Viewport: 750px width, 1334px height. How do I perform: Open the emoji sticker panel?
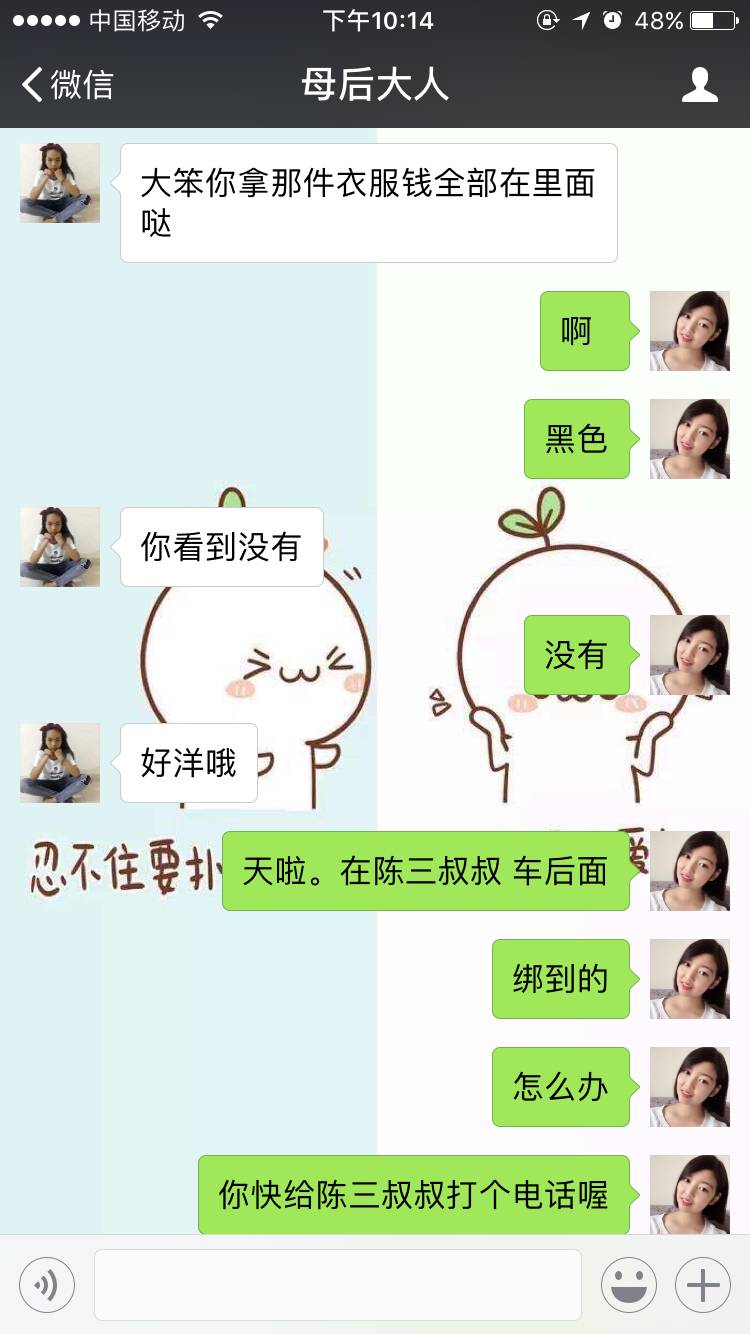point(628,1284)
